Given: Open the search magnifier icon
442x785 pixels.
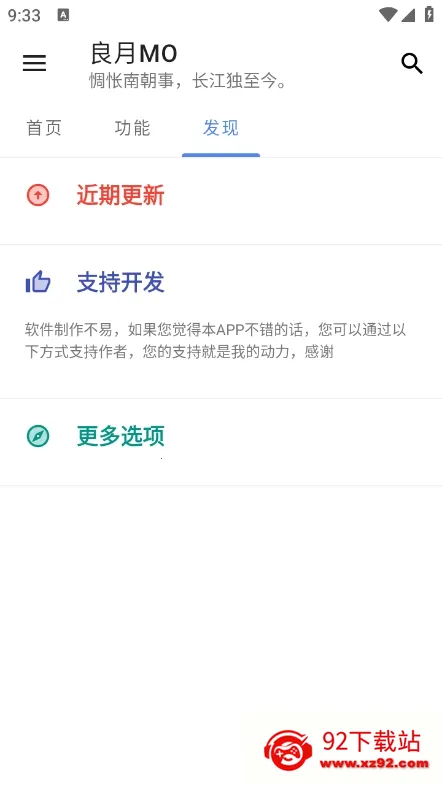Looking at the screenshot, I should pyautogui.click(x=411, y=64).
